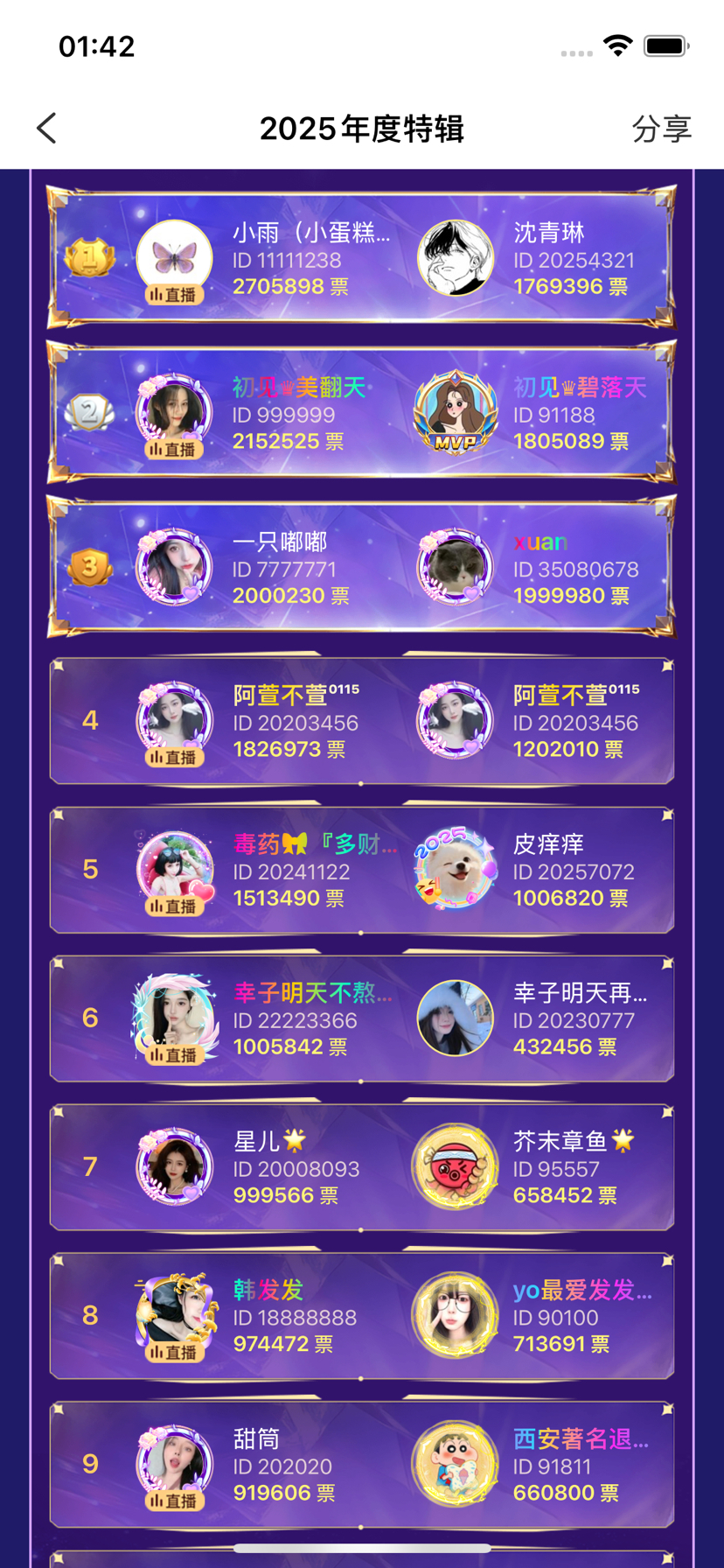Open 阿萱不萱 avatar with 1826973 票

coord(175,721)
